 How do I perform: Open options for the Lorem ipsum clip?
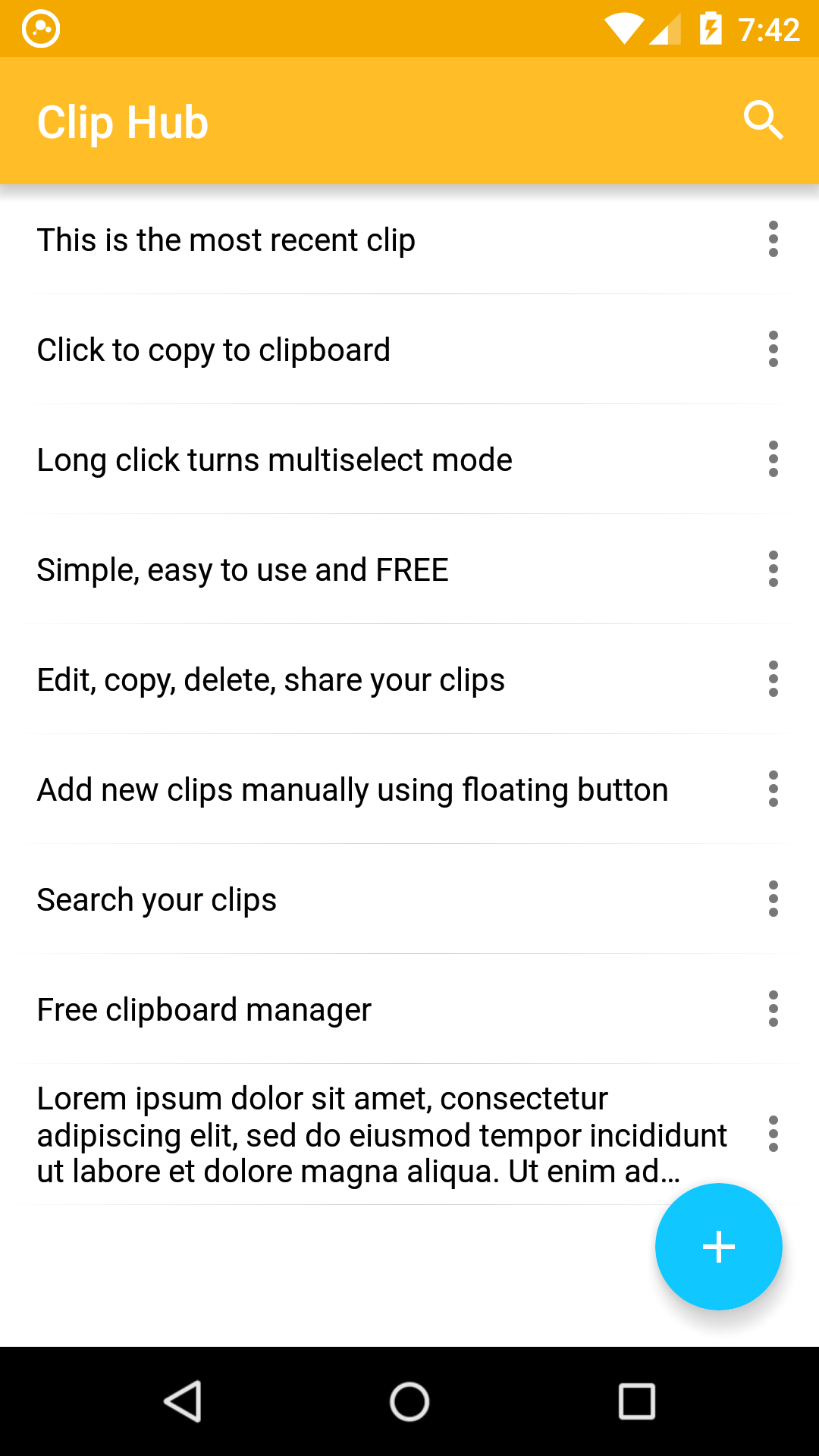click(x=773, y=1134)
